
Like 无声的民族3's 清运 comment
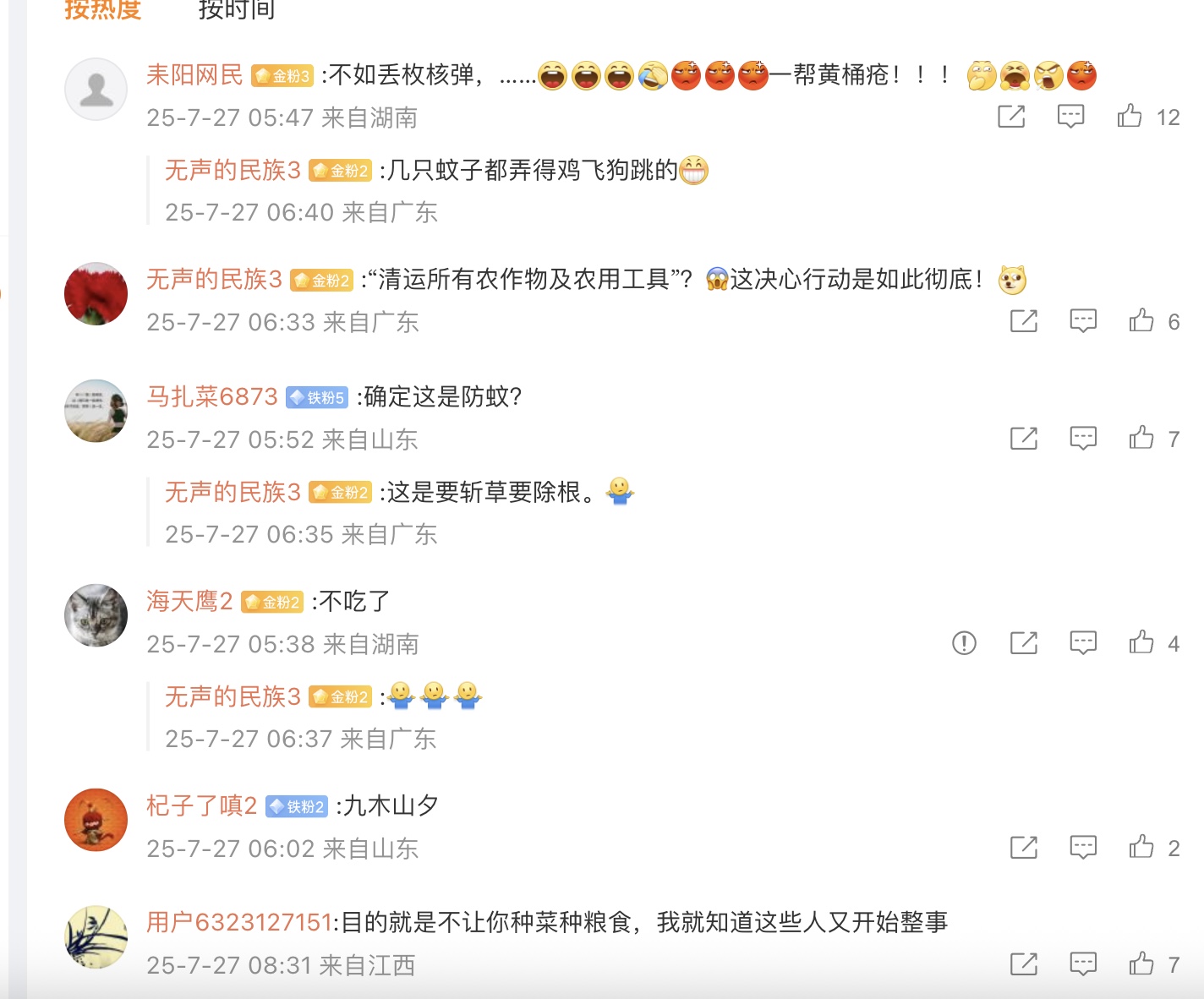pos(1141,320)
